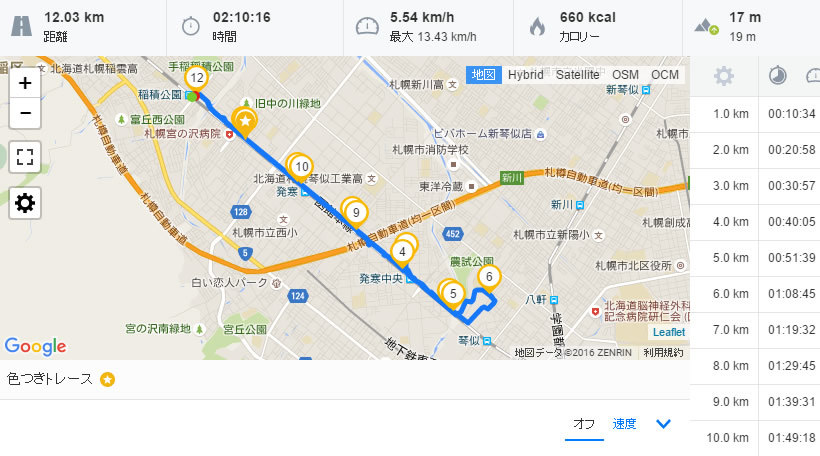Switch to the 地図 map layer
820x456 pixels.
484,75
